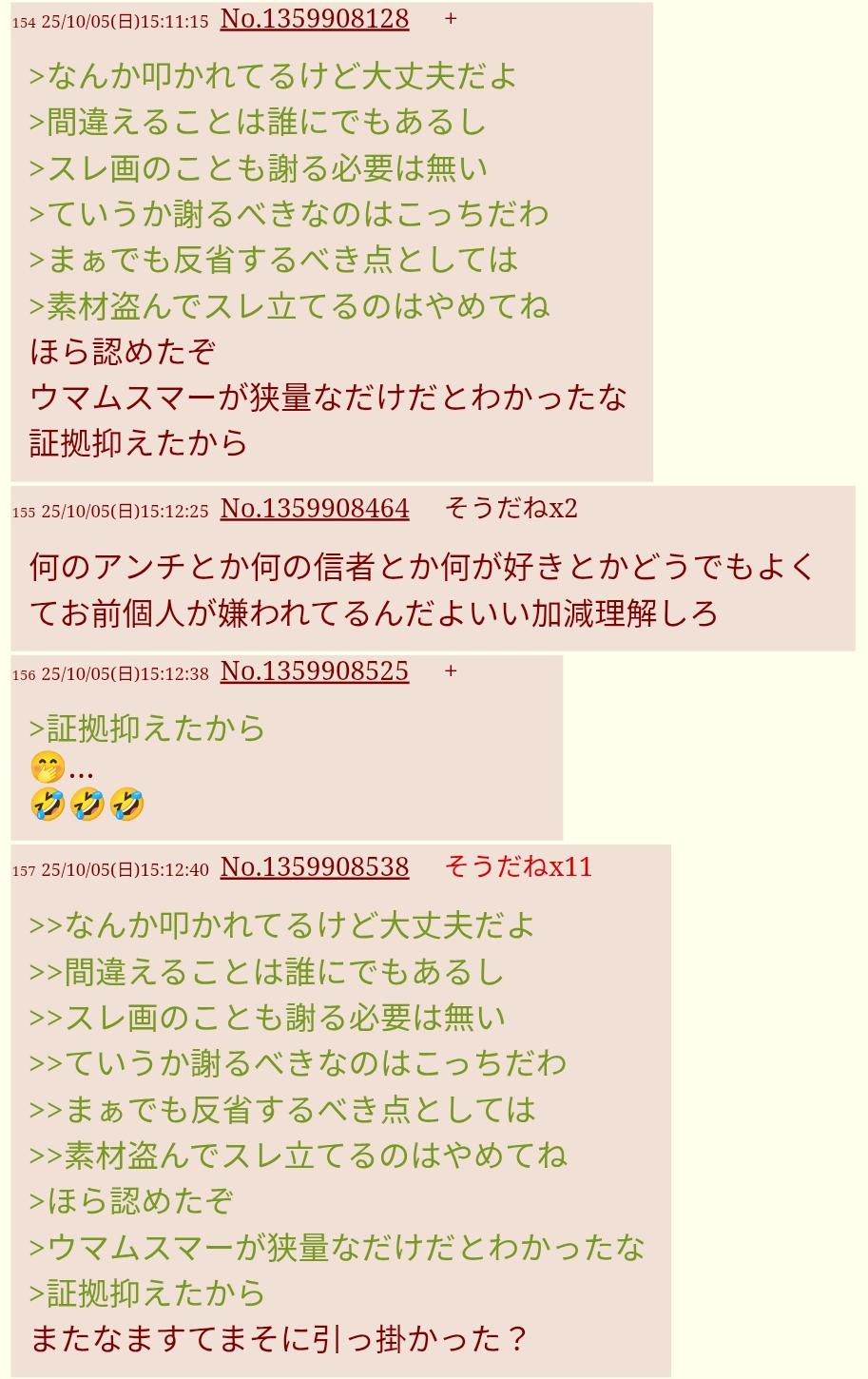Open post No.1359908525 link
Screen dimensions: 868x1379
314,671
